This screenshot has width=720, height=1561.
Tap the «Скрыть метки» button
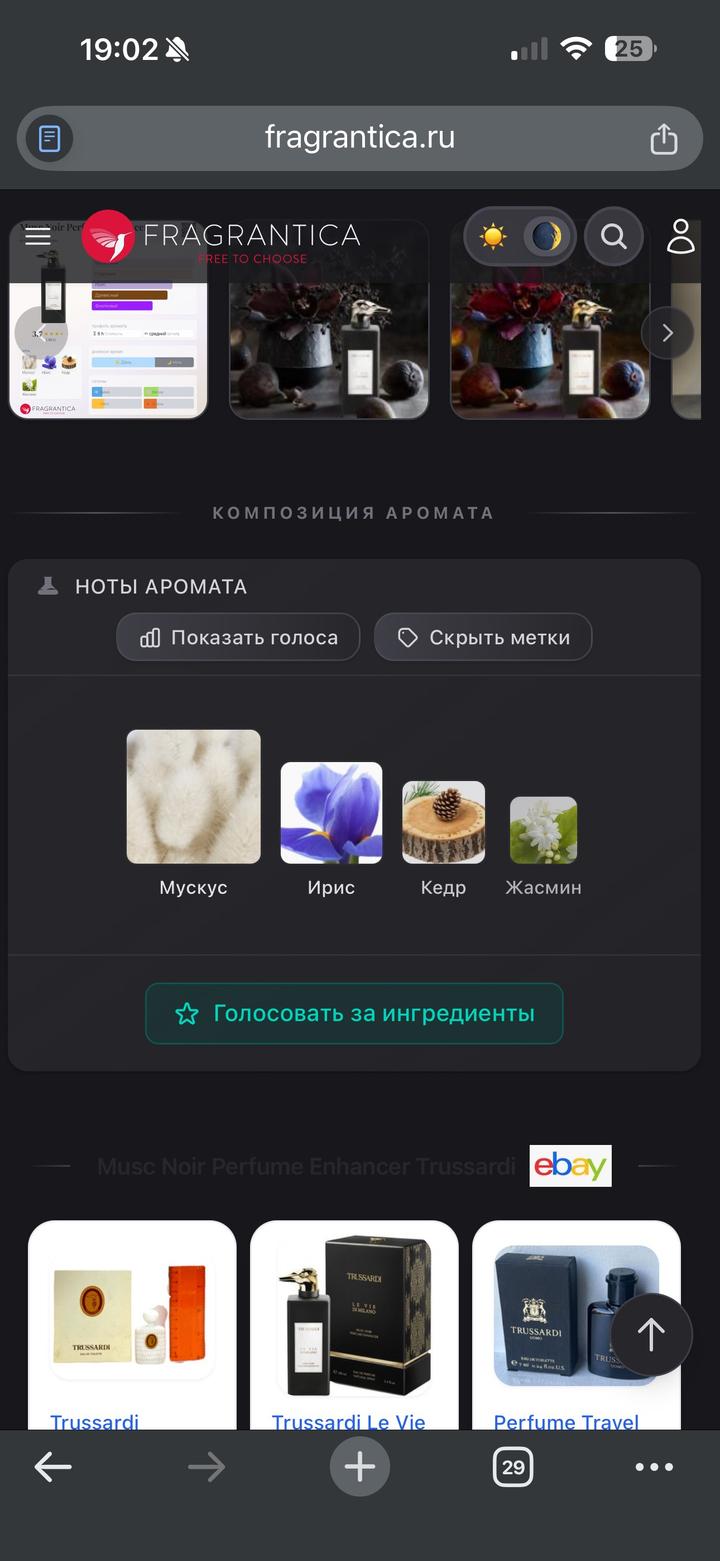[483, 637]
